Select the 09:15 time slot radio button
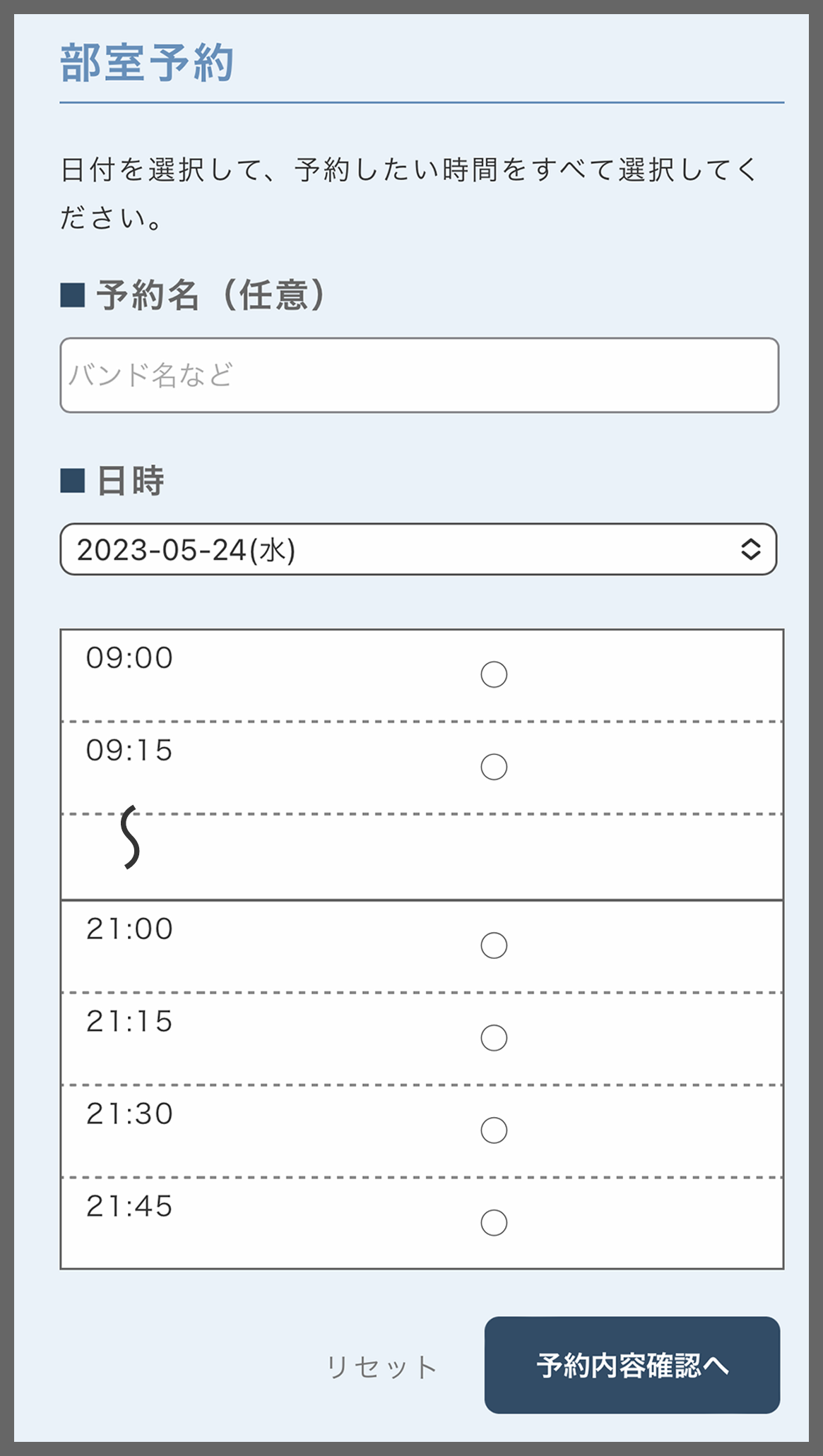Image resolution: width=823 pixels, height=1456 pixels. pyautogui.click(x=493, y=768)
